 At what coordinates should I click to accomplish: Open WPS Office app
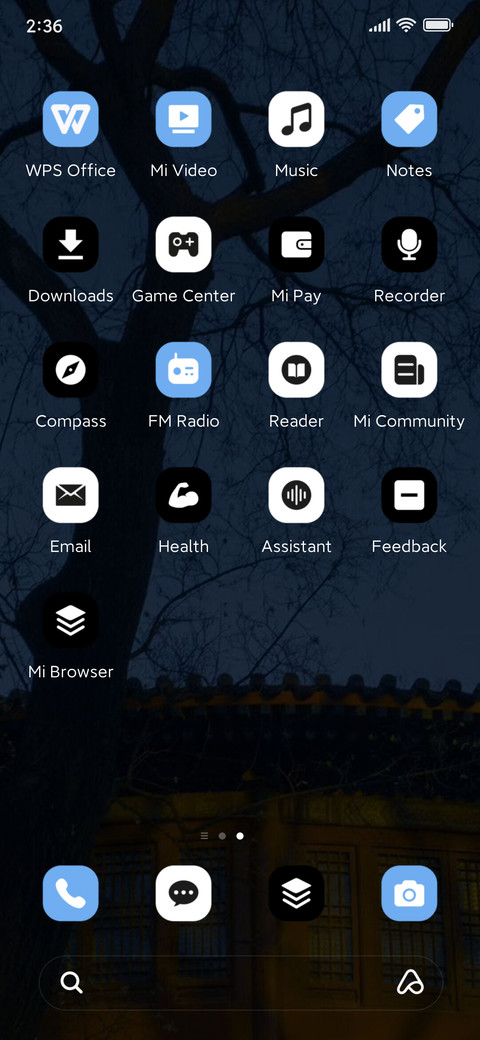(x=71, y=119)
